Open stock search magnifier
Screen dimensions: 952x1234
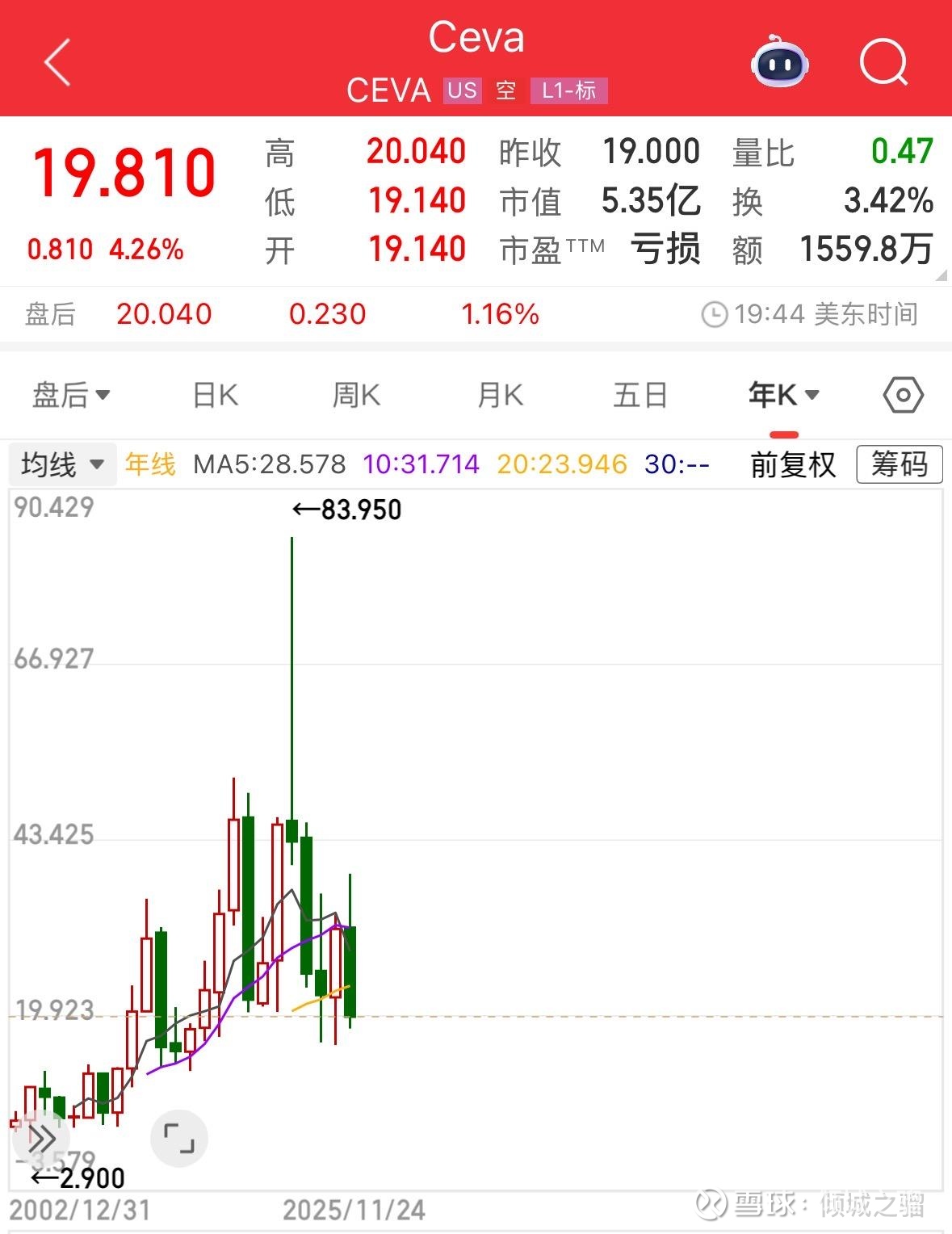883,62
